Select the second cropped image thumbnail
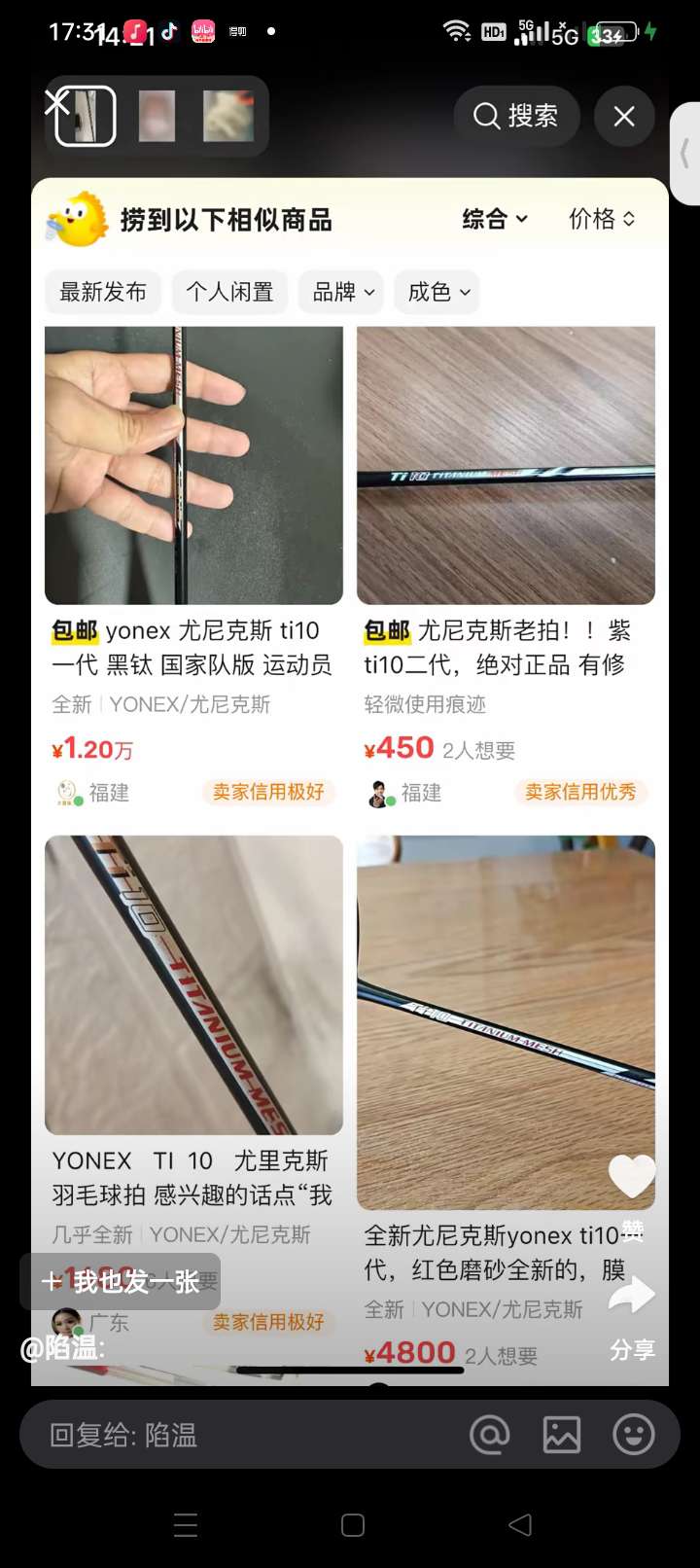This screenshot has height=1568, width=700. point(157,117)
